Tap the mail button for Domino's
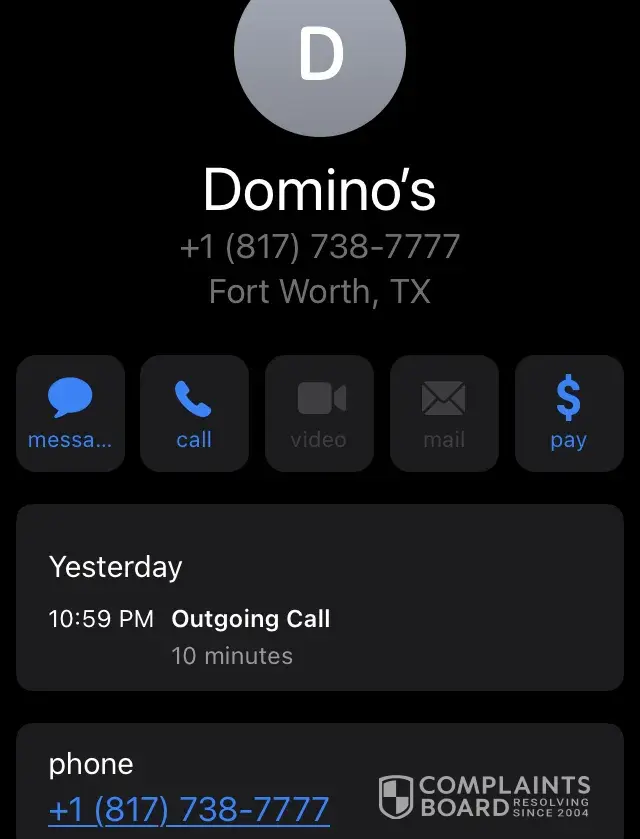Image resolution: width=640 pixels, height=839 pixels. [444, 413]
